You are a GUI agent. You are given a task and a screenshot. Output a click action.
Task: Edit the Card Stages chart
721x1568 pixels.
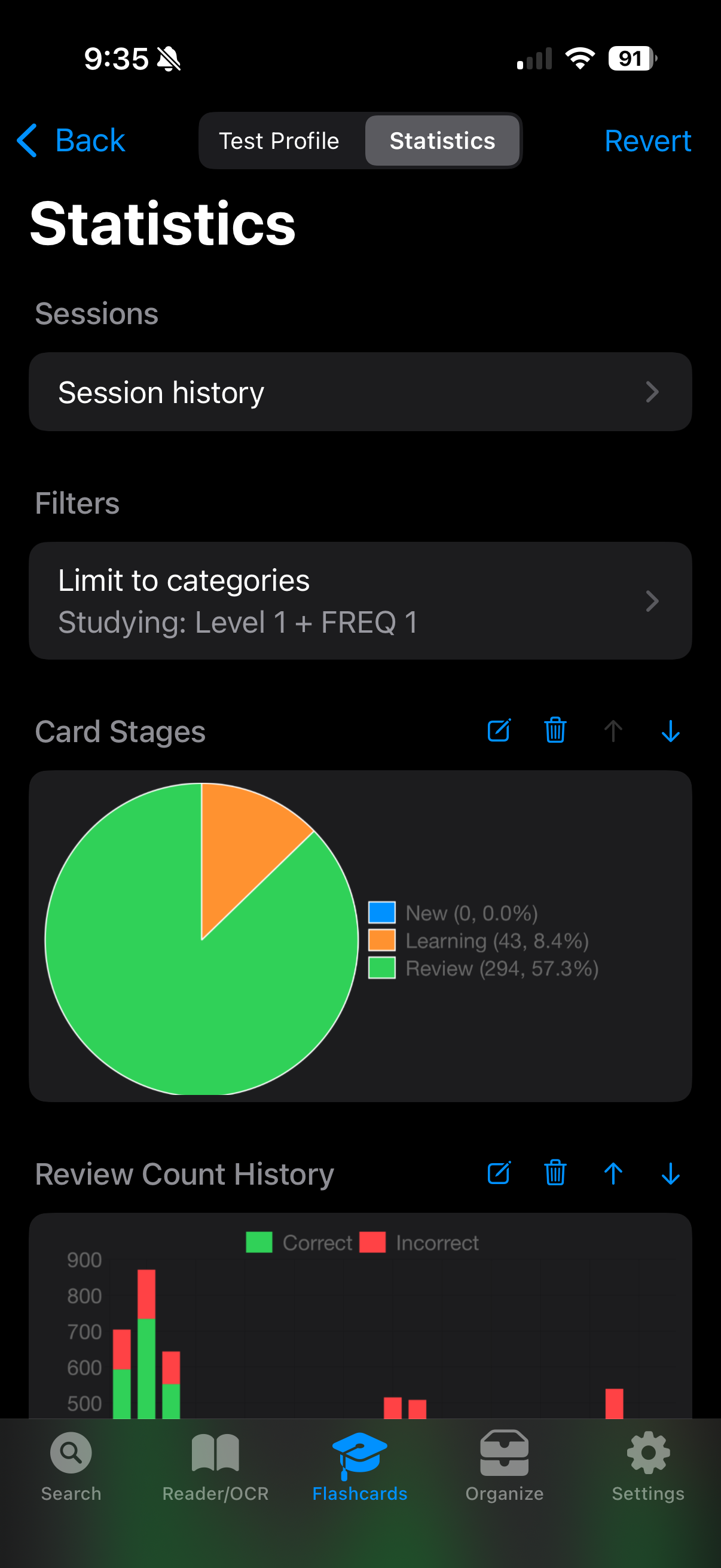pos(499,730)
